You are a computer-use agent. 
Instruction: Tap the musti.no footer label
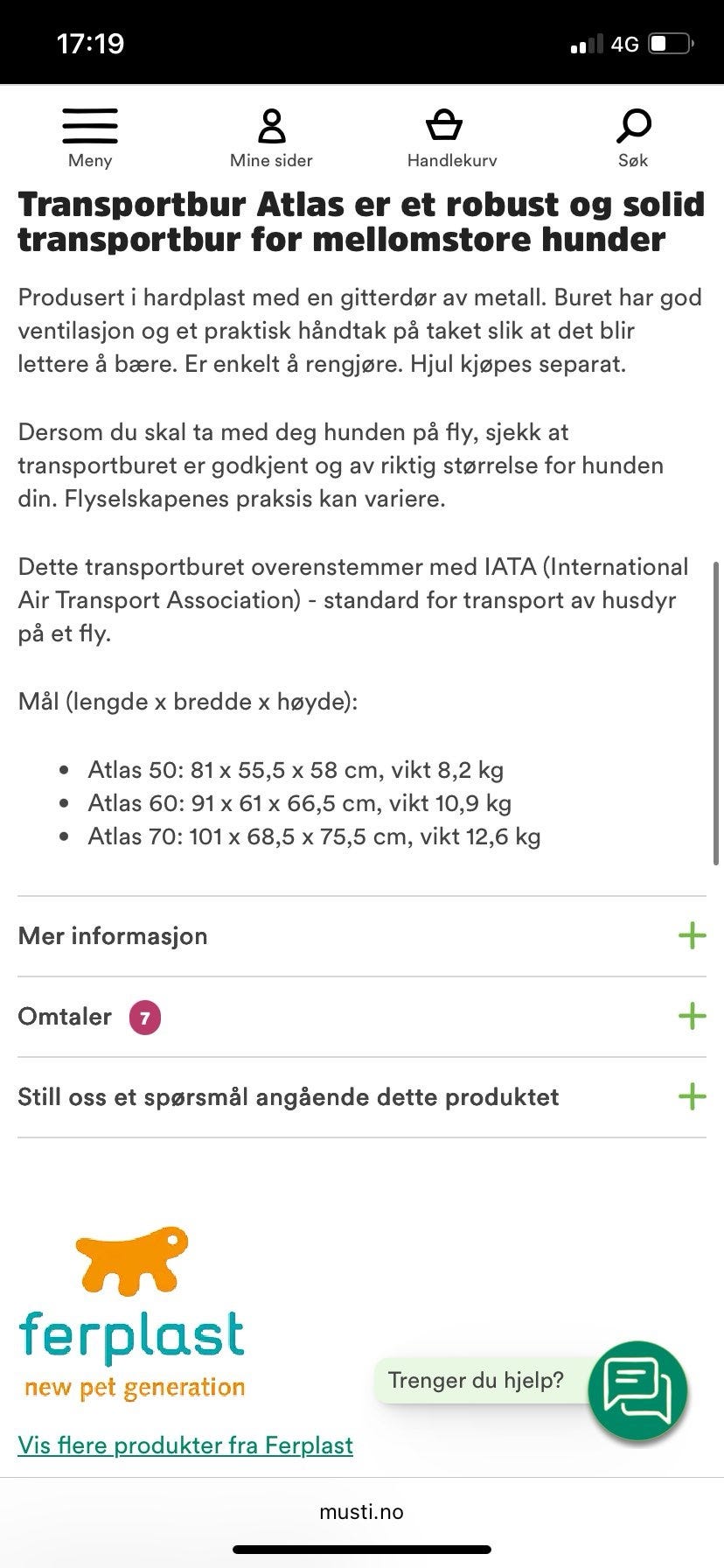(362, 1510)
